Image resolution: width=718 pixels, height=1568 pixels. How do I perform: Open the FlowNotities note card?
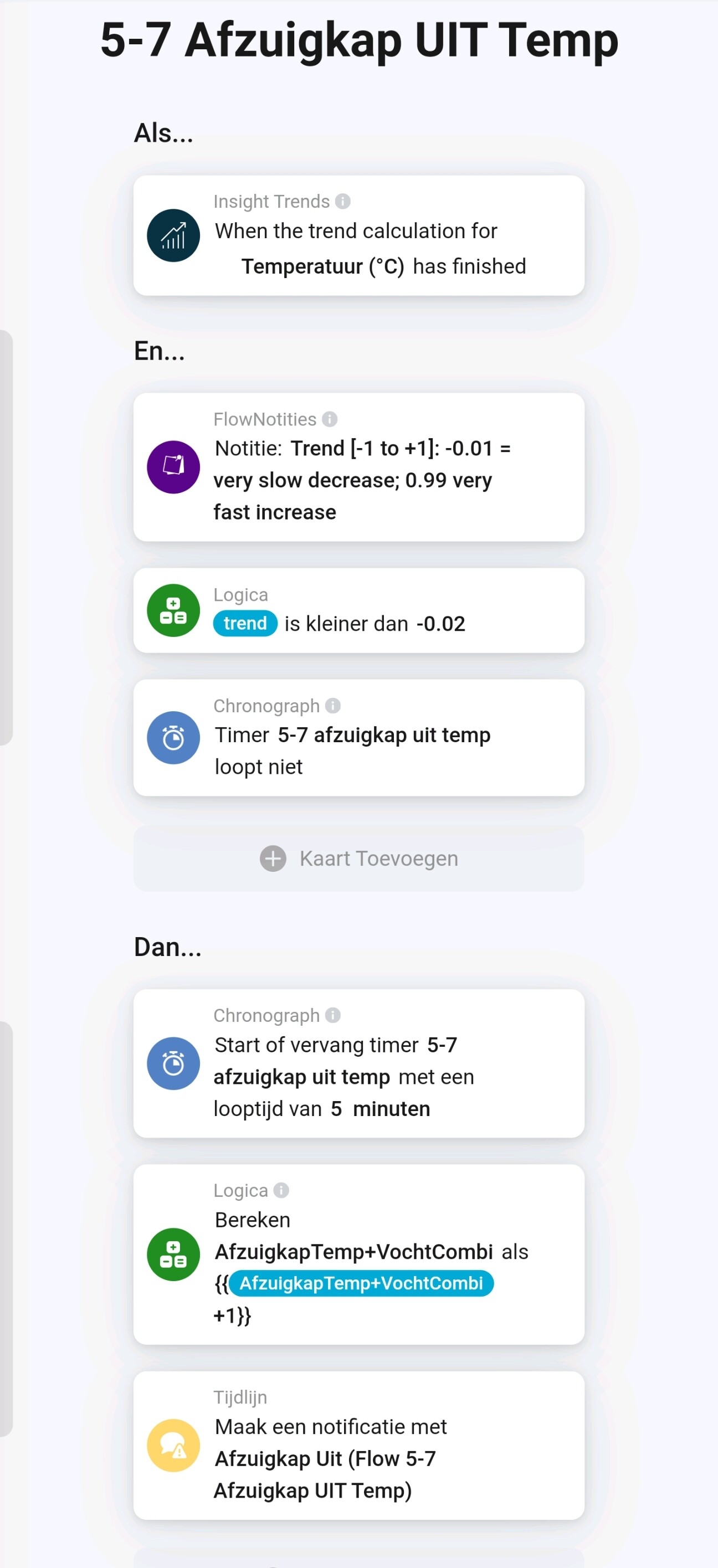click(358, 467)
